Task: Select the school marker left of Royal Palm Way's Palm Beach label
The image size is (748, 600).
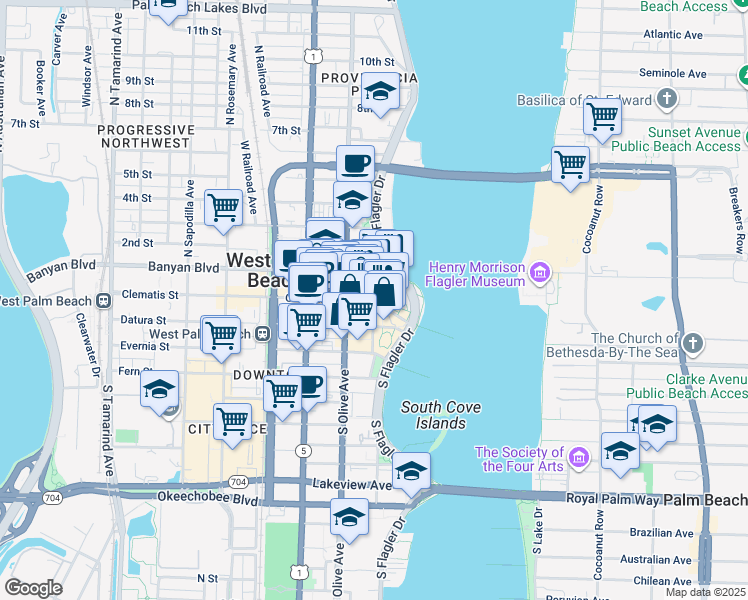Action: click(x=620, y=455)
